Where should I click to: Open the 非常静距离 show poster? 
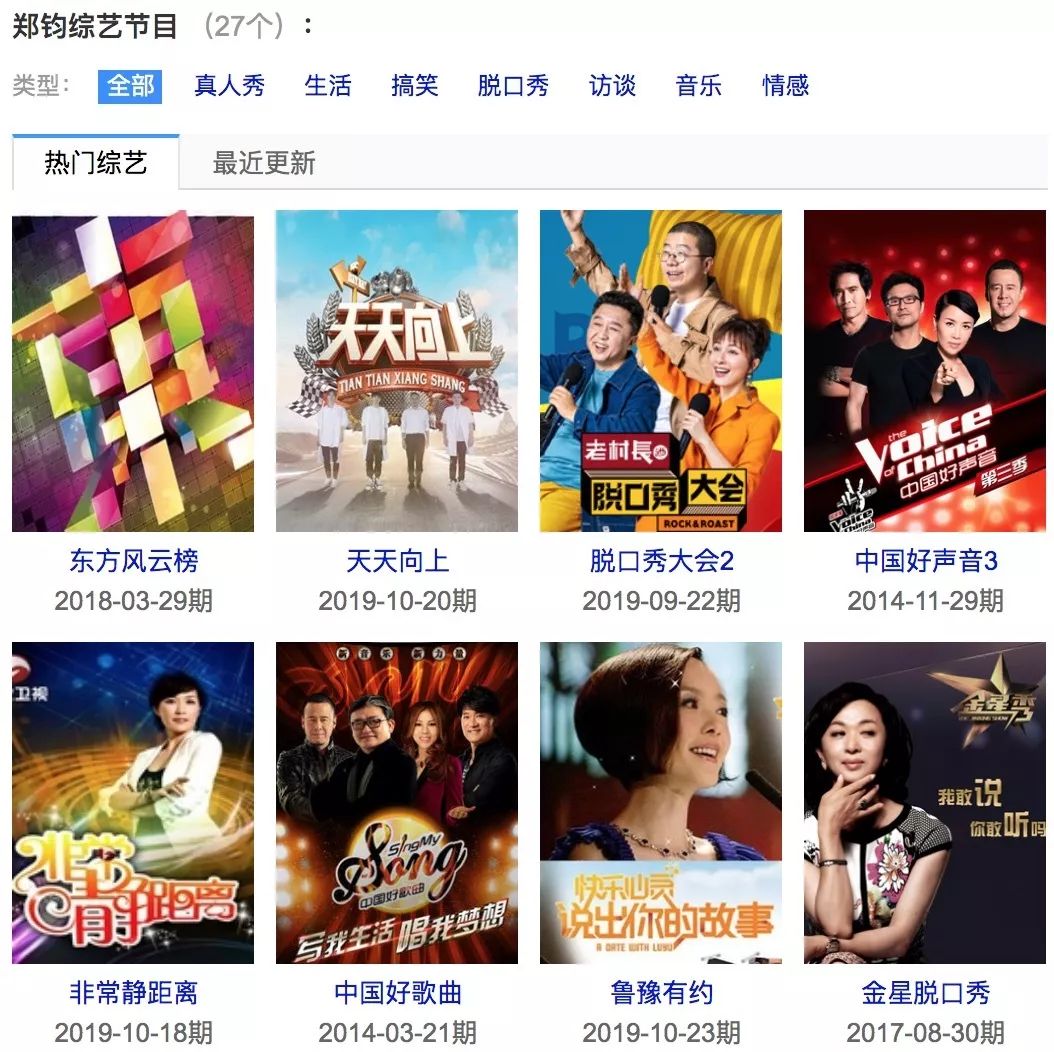pyautogui.click(x=133, y=803)
